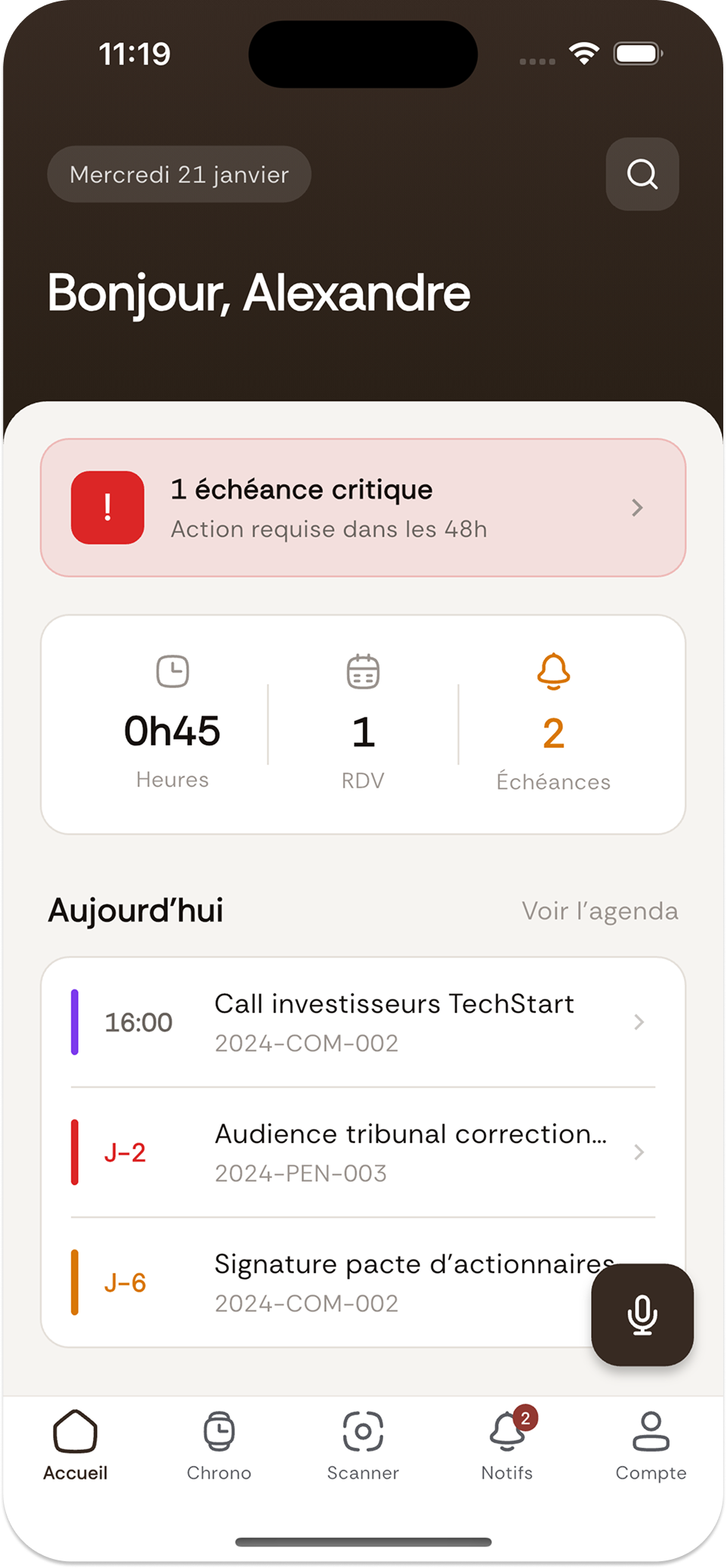This screenshot has height=1568, width=727.
Task: Select the 1 échéance critique banner
Action: 363,507
